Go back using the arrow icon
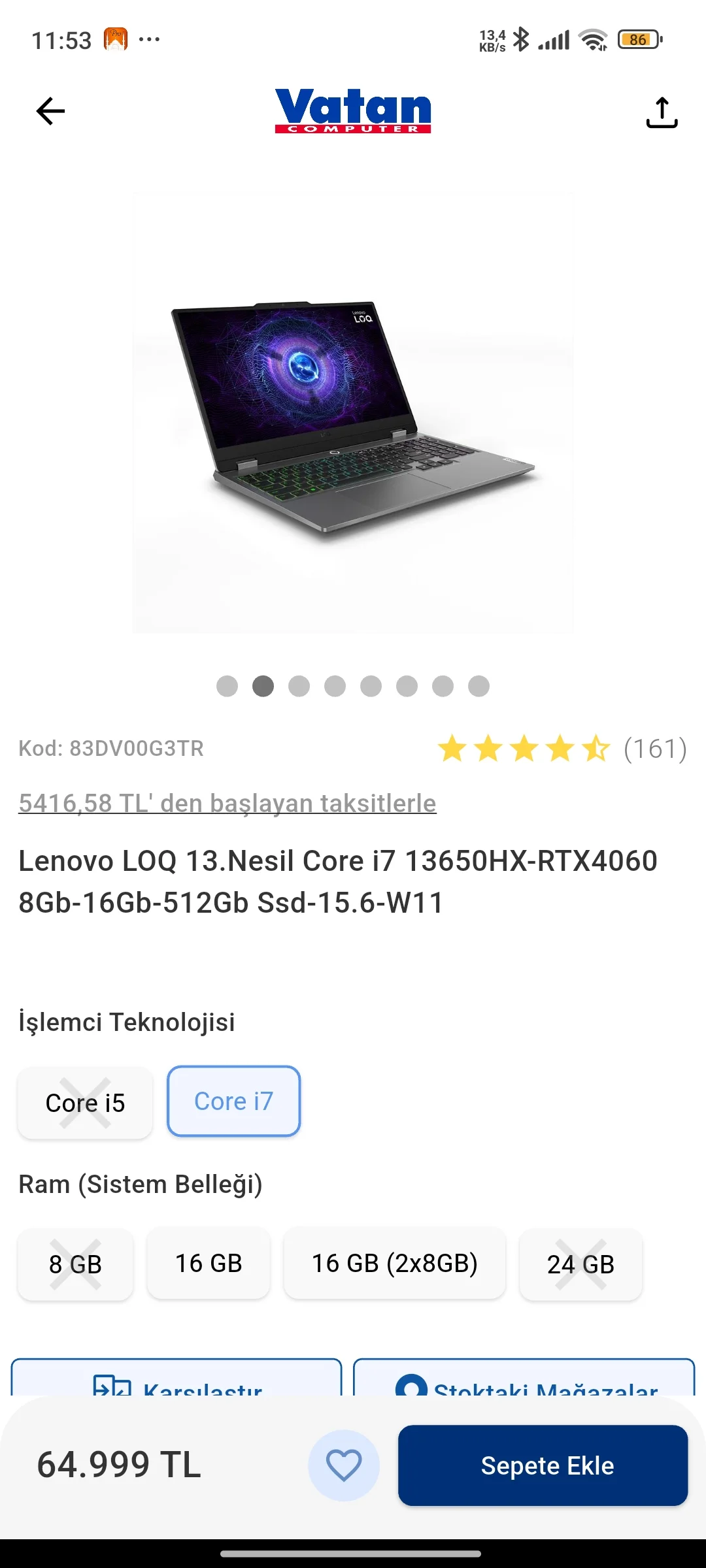This screenshot has height=1568, width=706. coord(50,111)
